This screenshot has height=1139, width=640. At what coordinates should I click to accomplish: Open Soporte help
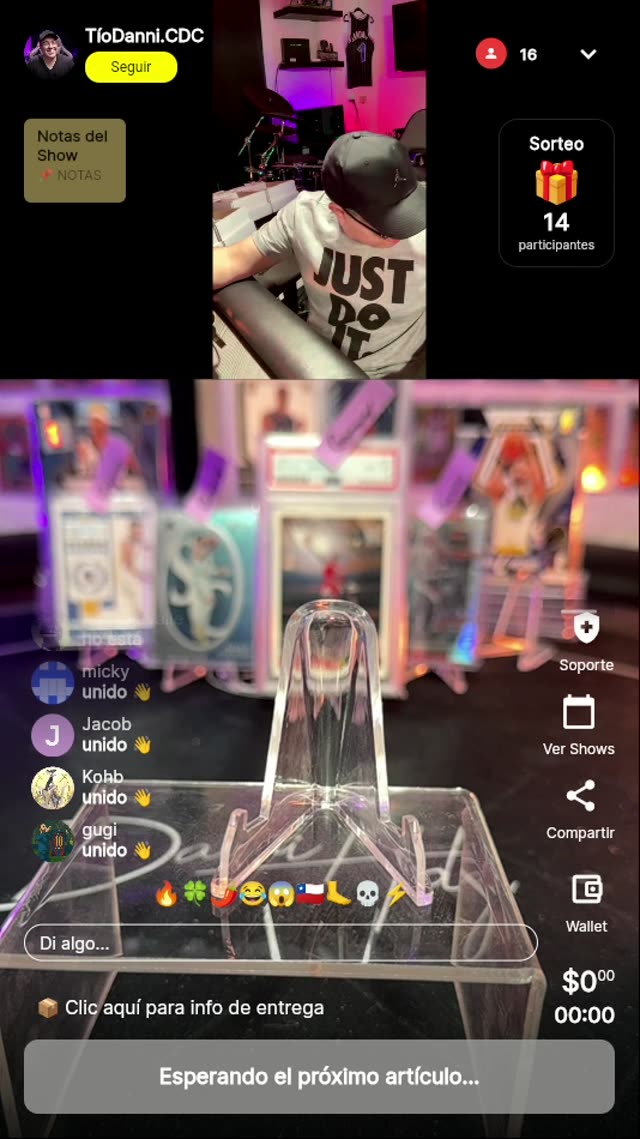(x=585, y=641)
